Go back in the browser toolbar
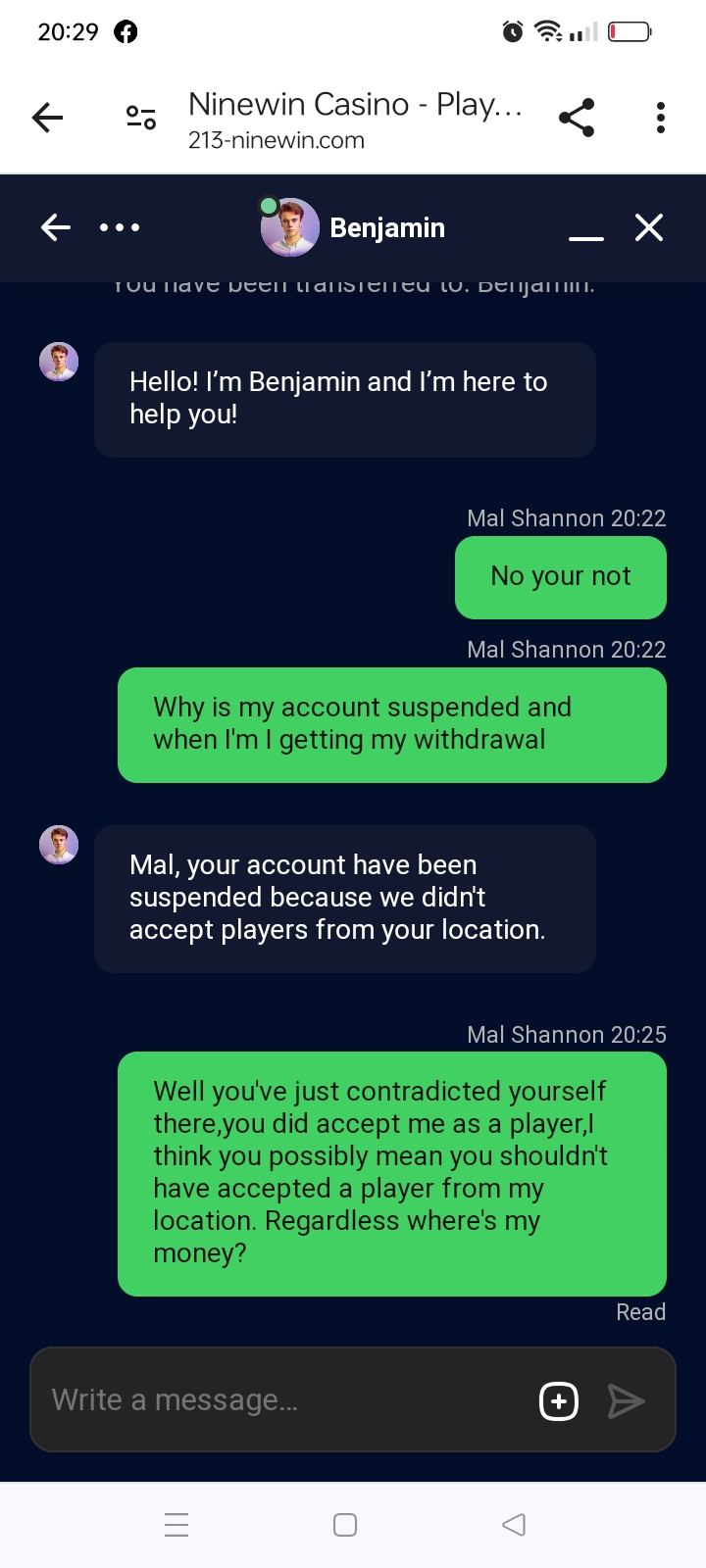The width and height of the screenshot is (706, 1568). pyautogui.click(x=47, y=119)
